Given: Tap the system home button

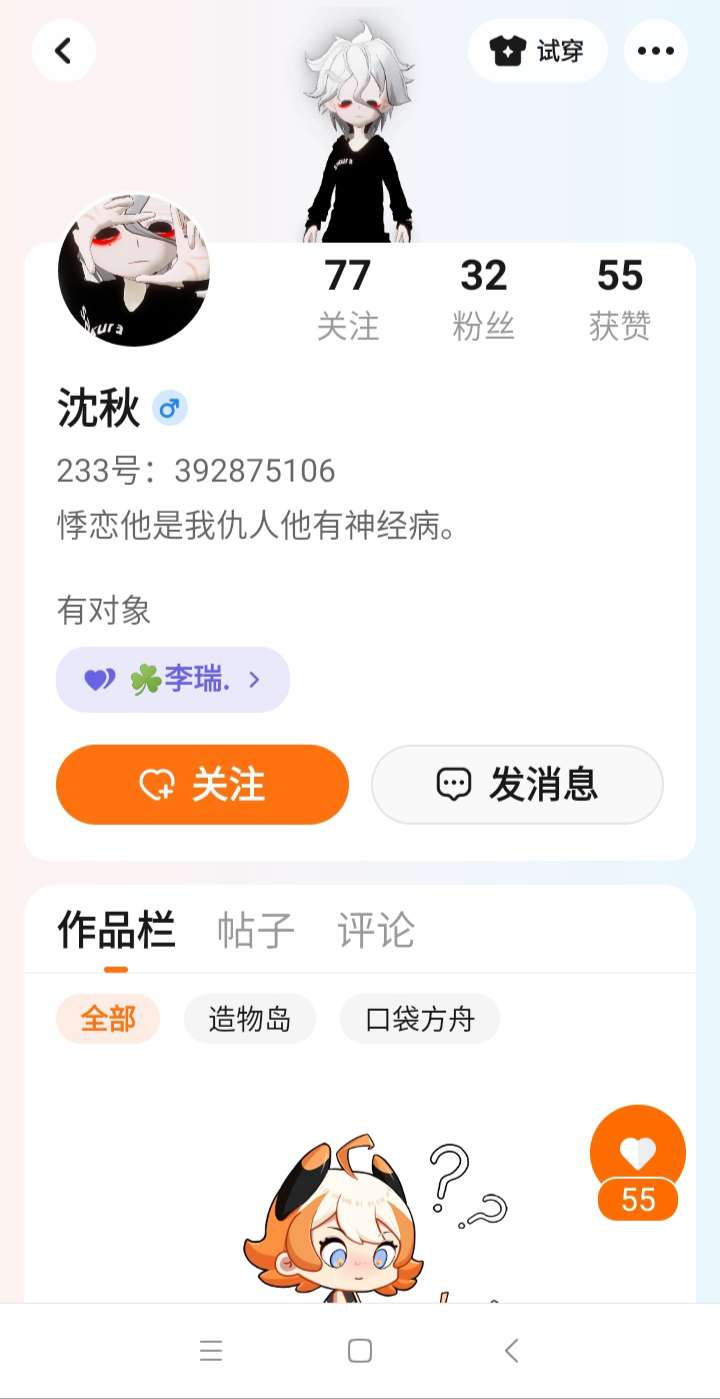Looking at the screenshot, I should pyautogui.click(x=360, y=1351).
